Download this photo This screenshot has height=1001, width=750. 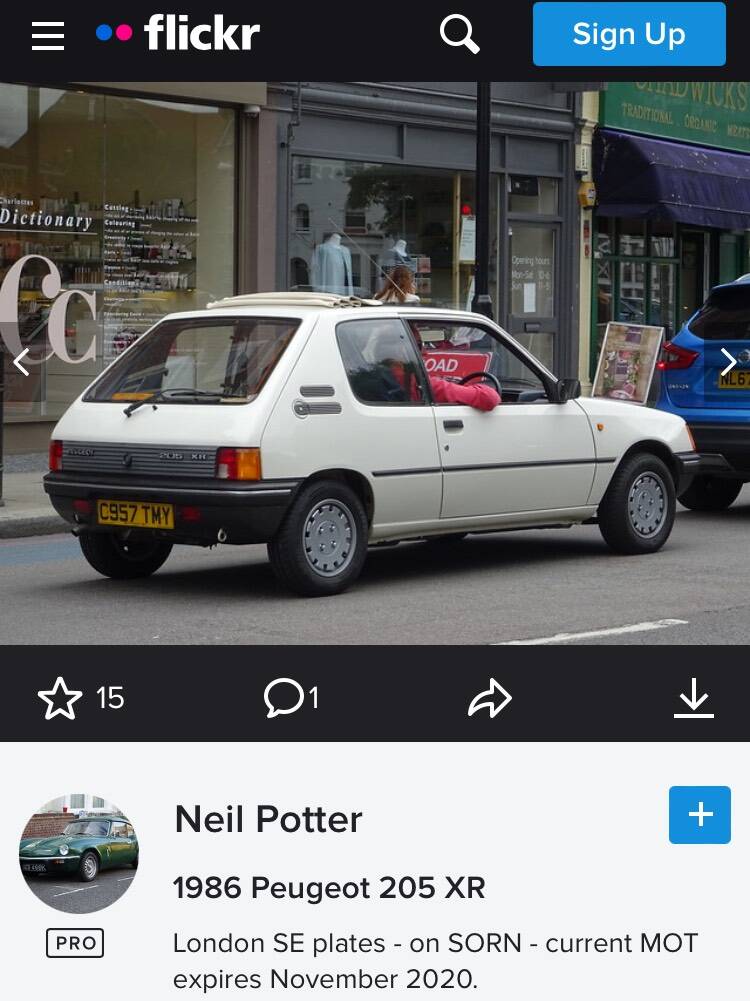tap(693, 698)
